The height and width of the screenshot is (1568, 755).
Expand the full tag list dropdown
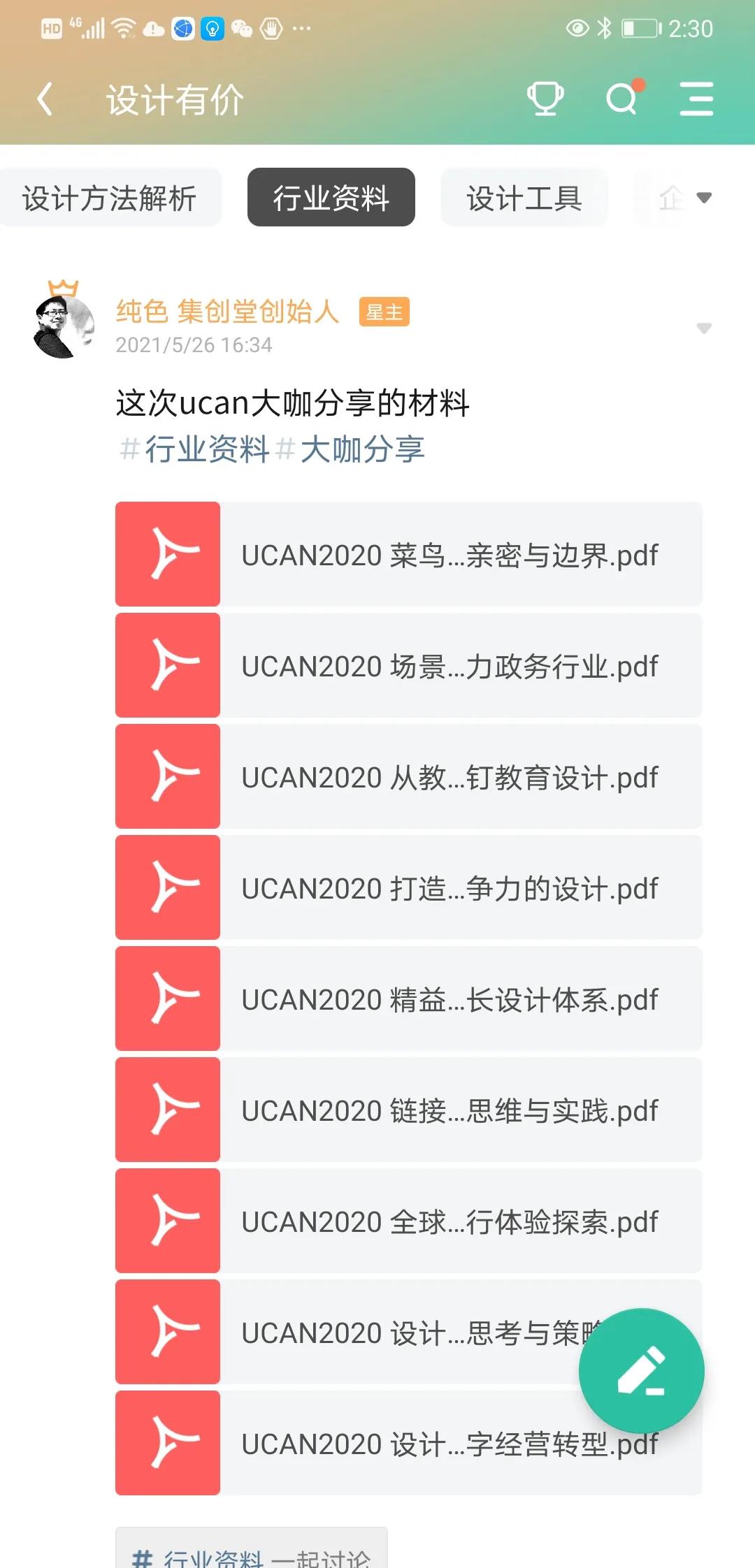(x=703, y=198)
